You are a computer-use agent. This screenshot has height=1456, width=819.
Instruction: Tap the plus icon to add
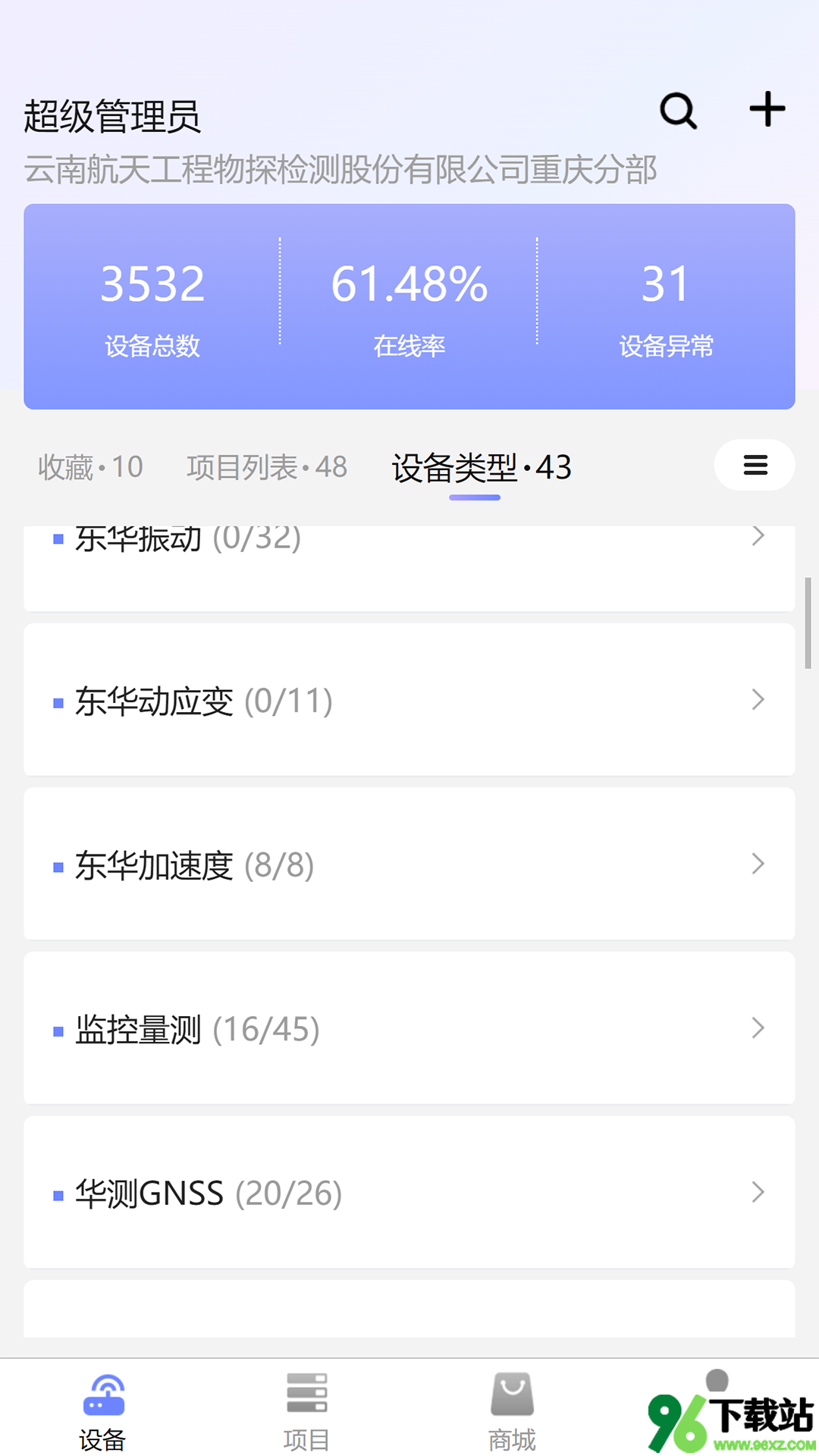coord(767,109)
